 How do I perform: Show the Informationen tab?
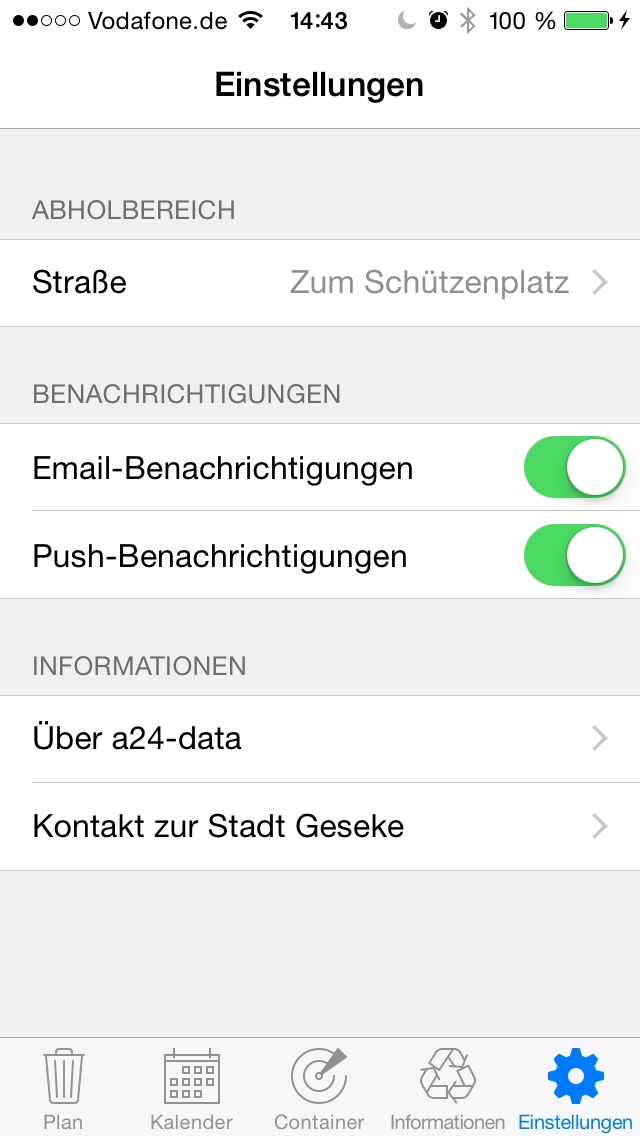tap(447, 1088)
